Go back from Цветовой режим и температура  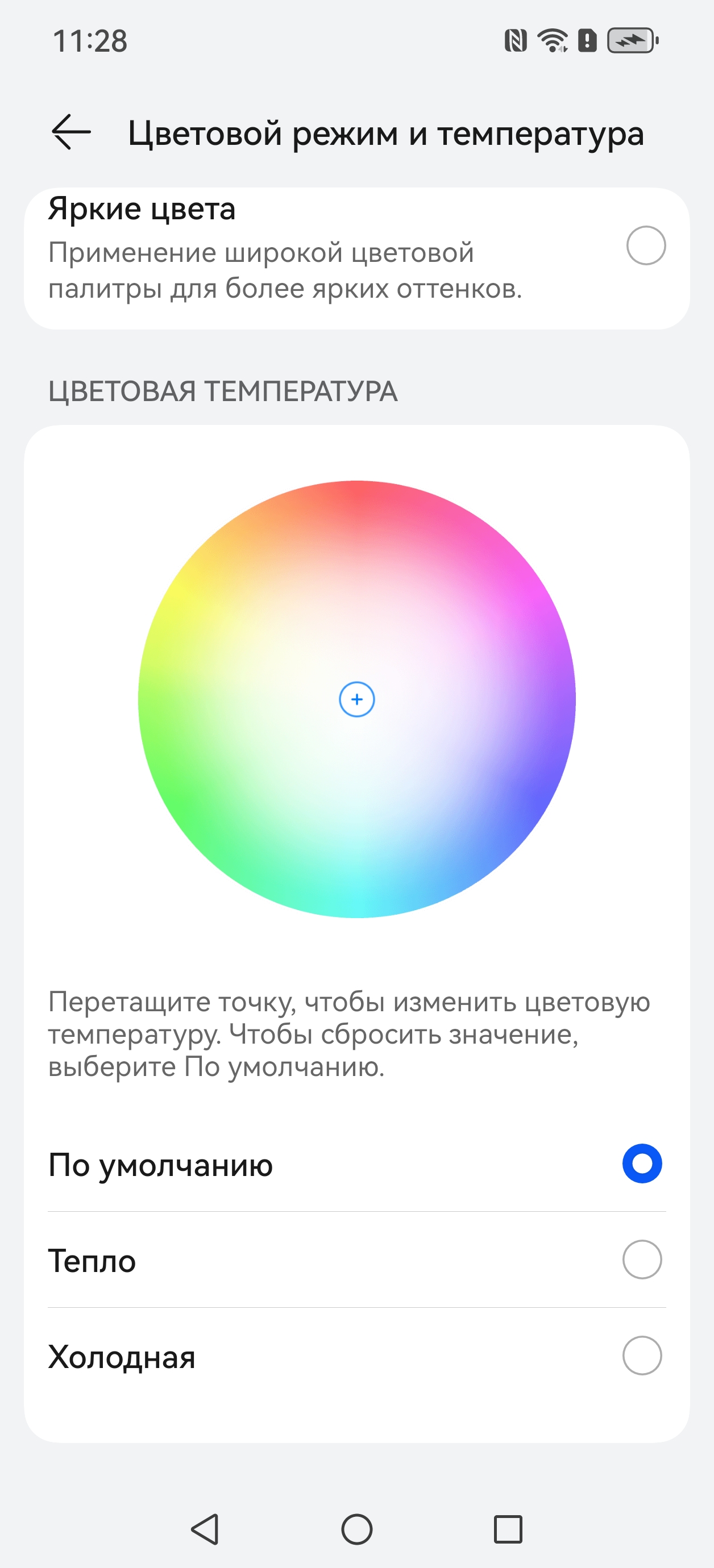(71, 131)
